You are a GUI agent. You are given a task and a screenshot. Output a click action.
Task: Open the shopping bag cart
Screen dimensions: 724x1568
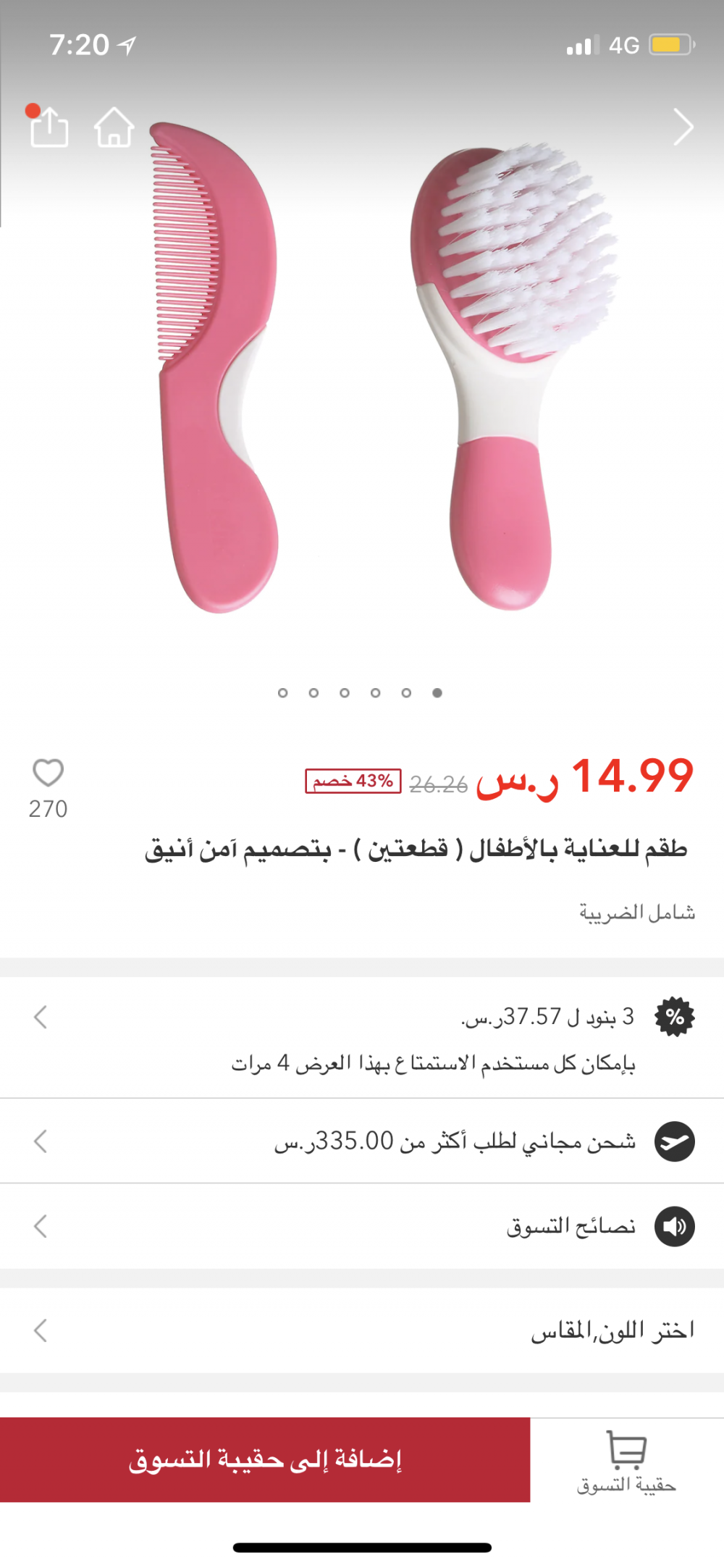(626, 1461)
